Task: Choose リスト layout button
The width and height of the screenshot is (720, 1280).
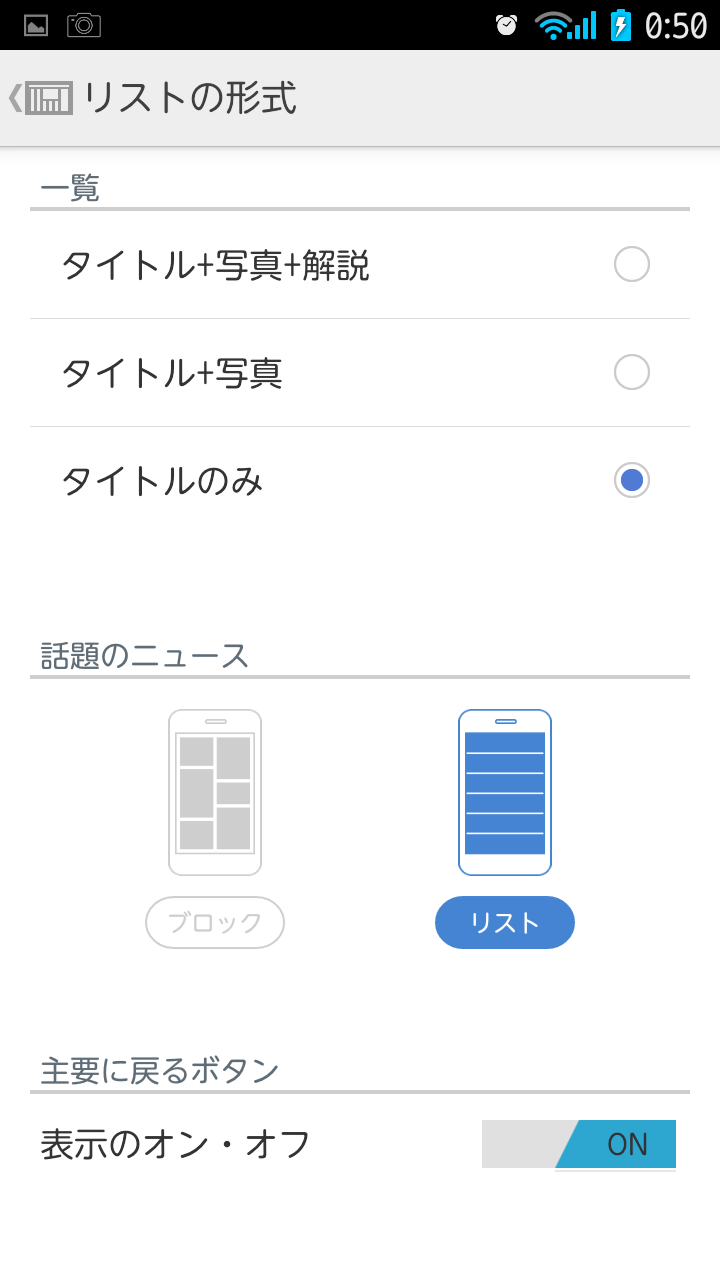Action: point(505,922)
